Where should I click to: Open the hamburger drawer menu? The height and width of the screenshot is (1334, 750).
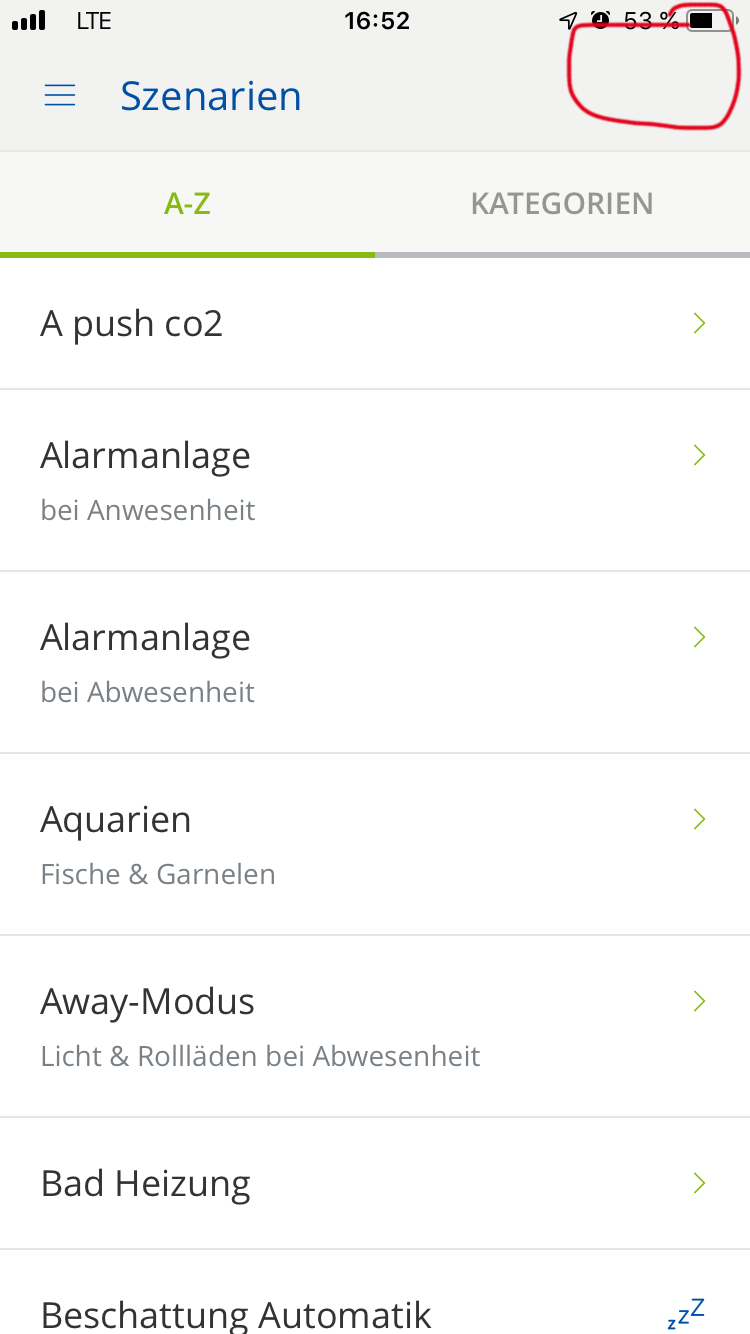(x=60, y=96)
